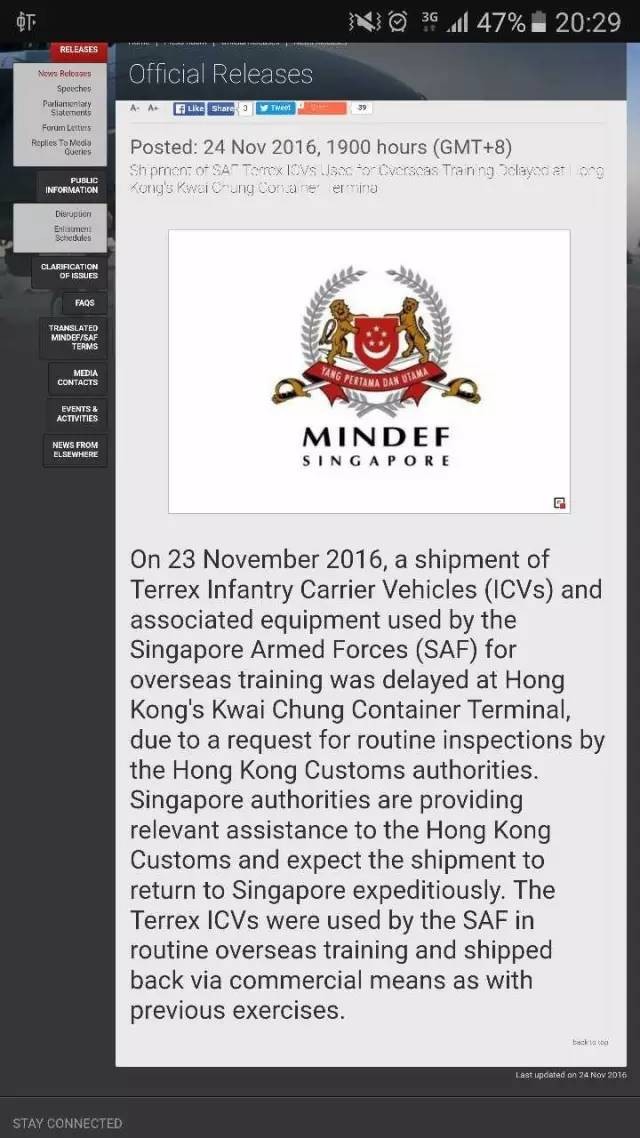Open Replies To Media Queries
640x1138 pixels.
click(x=61, y=147)
